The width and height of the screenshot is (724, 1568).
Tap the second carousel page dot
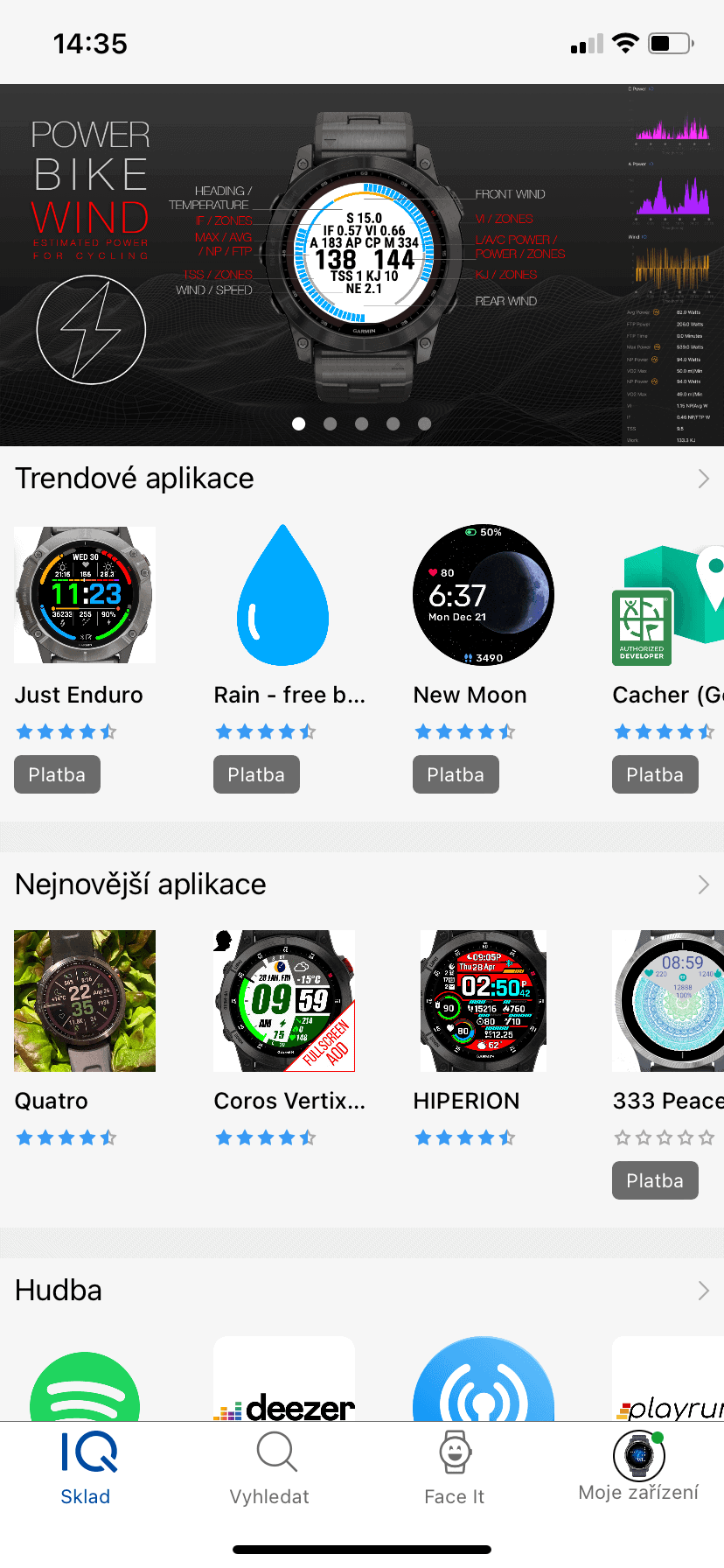pos(331,423)
